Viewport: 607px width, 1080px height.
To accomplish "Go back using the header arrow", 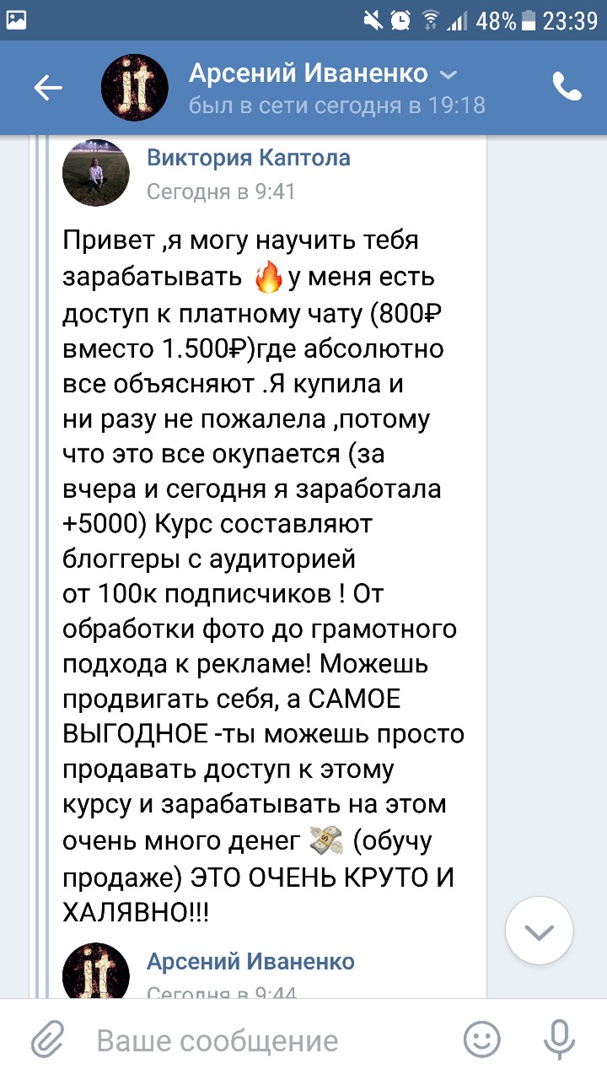I will point(48,88).
